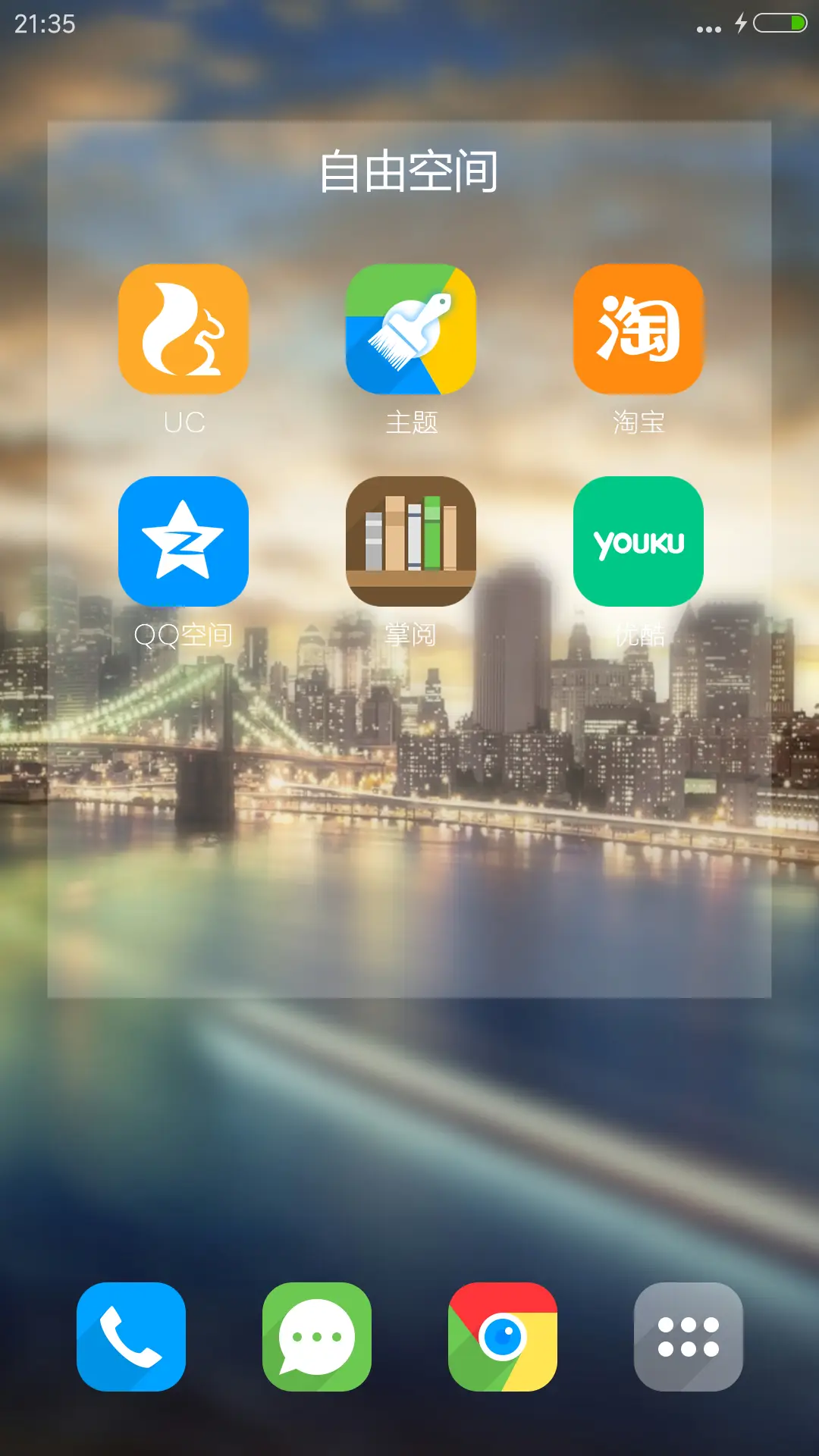
Task: Tap the UC app label text
Action: (x=184, y=423)
